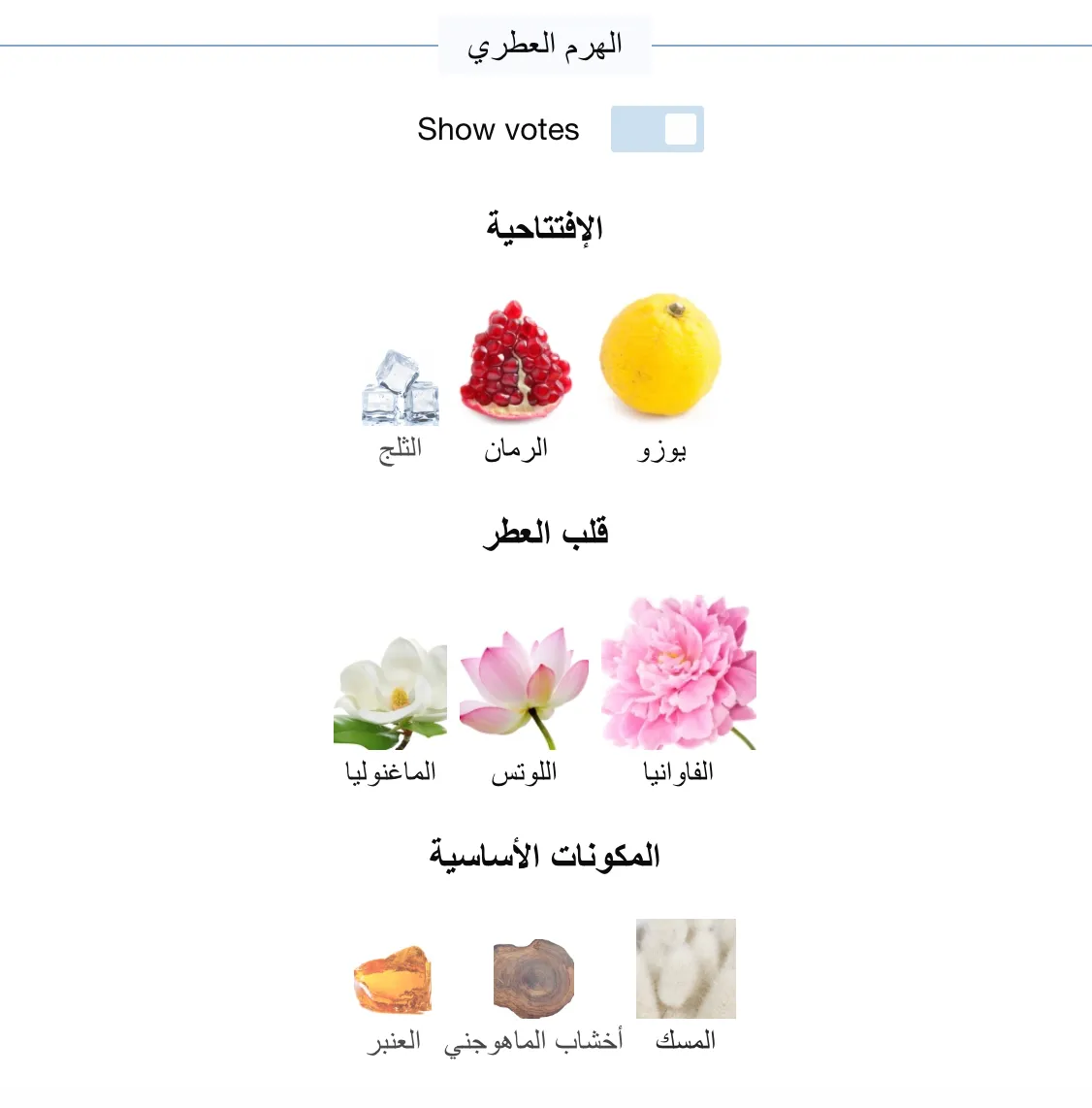Screen dimensions: 1092x1108
Task: Open the العنبر (amber) note
Action: click(393, 980)
